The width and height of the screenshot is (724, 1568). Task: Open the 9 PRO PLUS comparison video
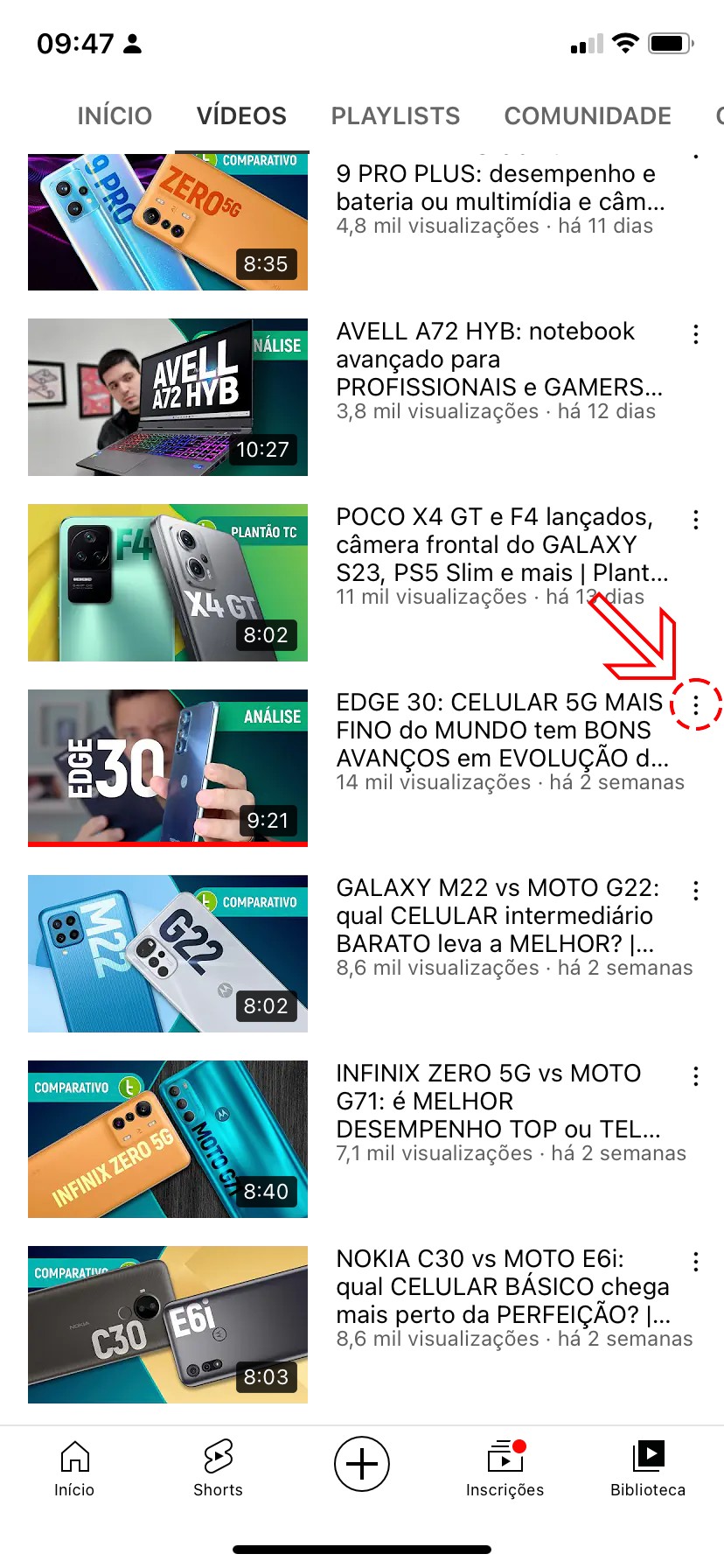click(x=168, y=222)
